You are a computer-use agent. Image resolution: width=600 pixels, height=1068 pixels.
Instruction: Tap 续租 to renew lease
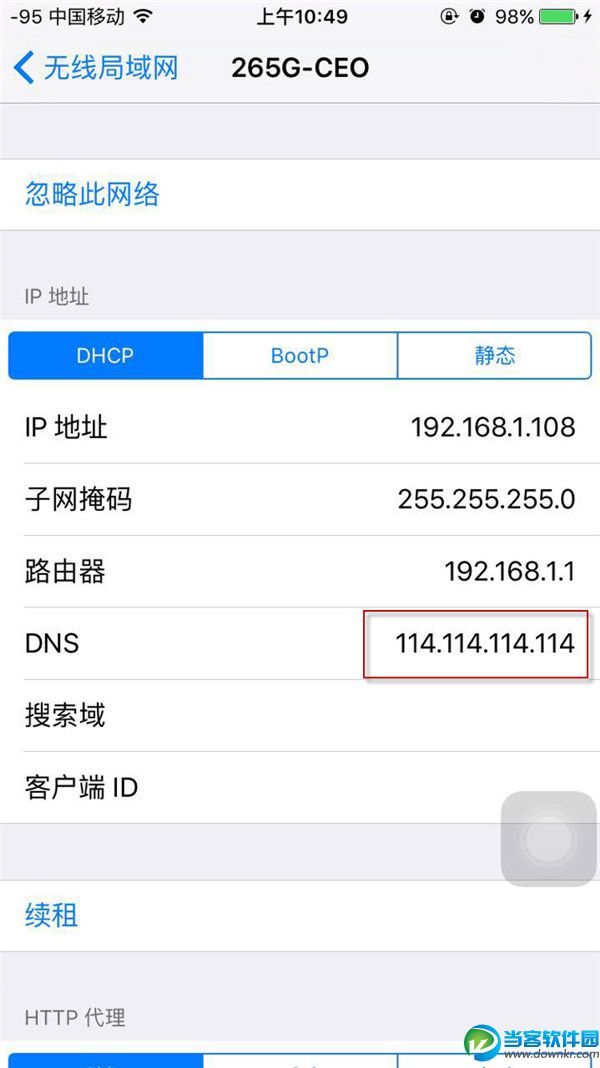[x=52, y=915]
